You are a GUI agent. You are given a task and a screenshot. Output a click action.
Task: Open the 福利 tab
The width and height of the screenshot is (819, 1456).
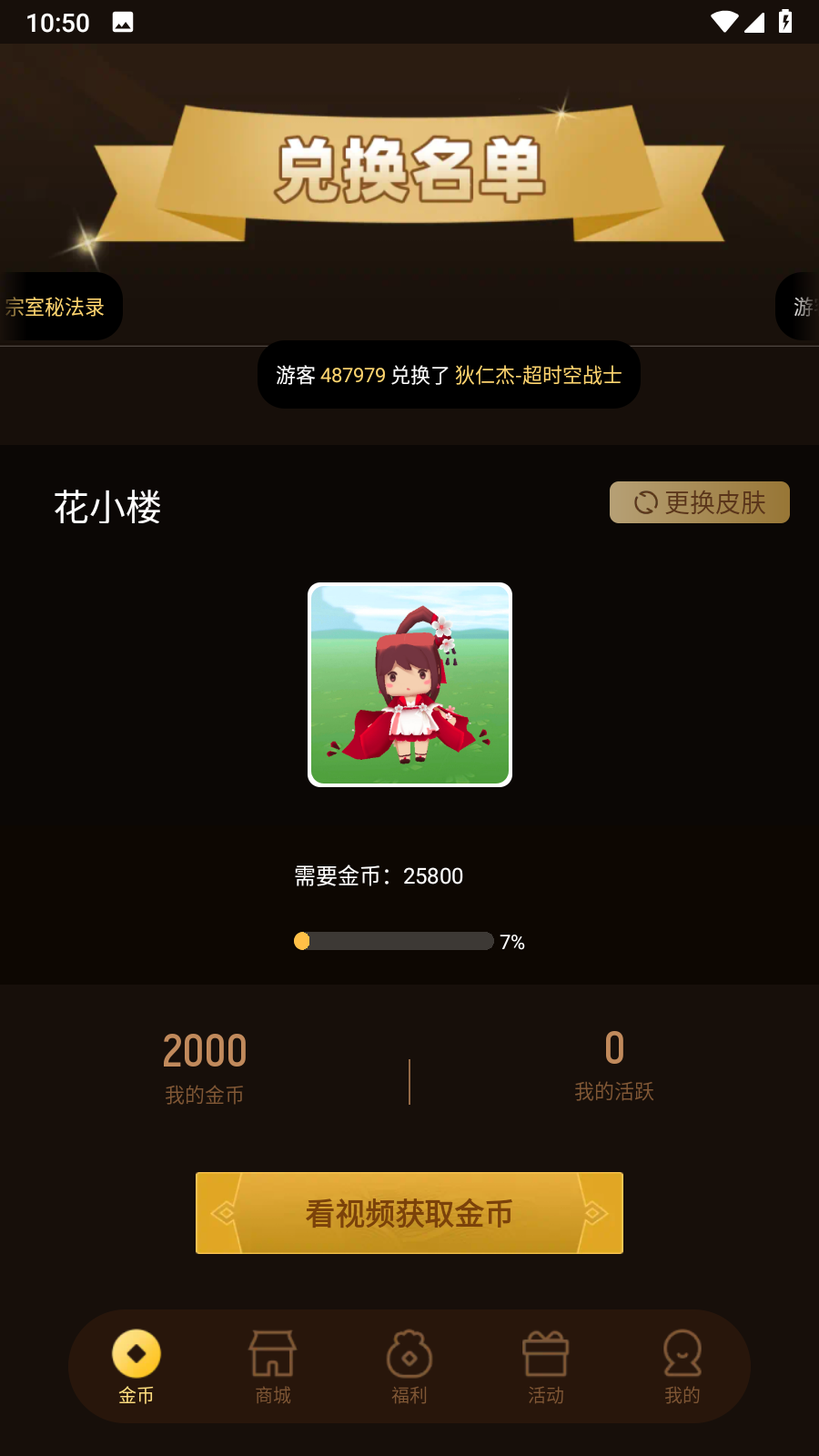point(409,1367)
